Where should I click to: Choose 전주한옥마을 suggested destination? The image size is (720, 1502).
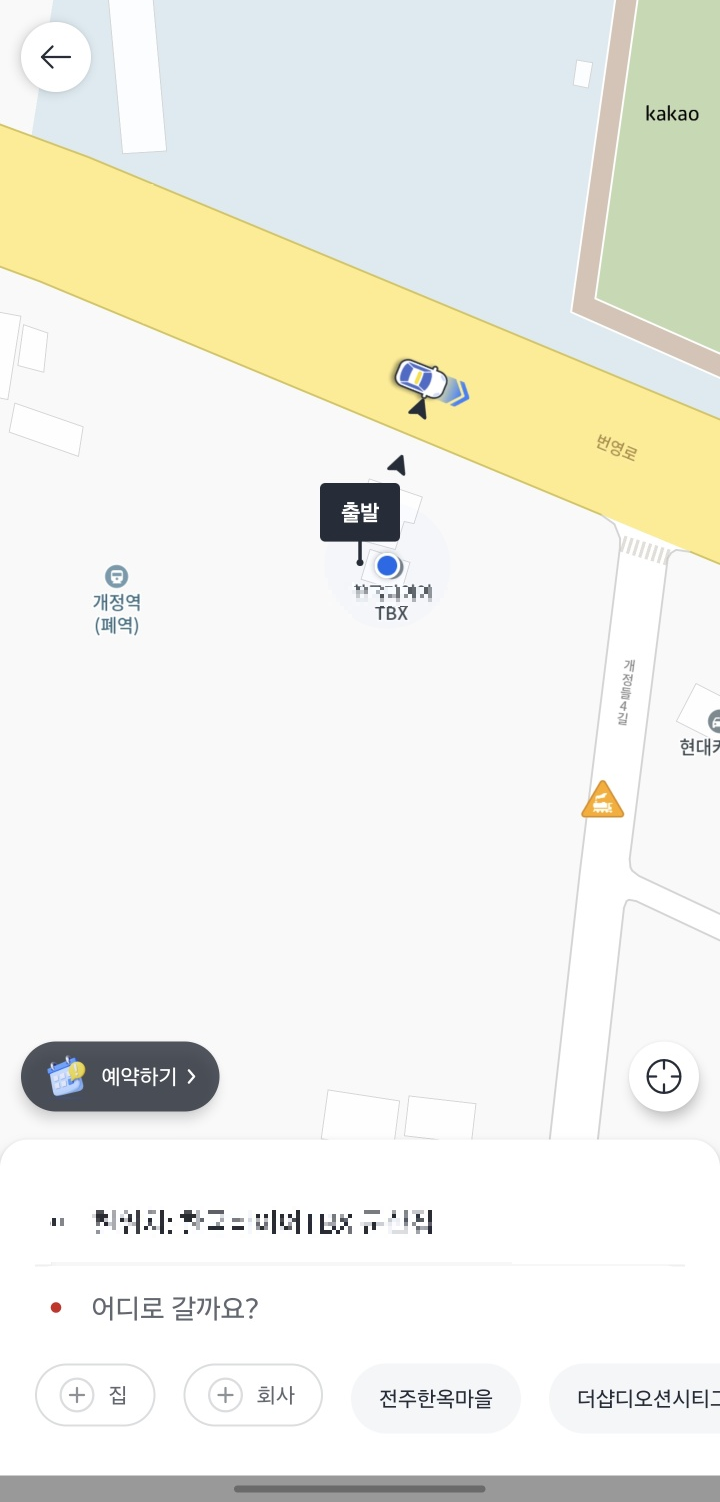click(x=435, y=1398)
